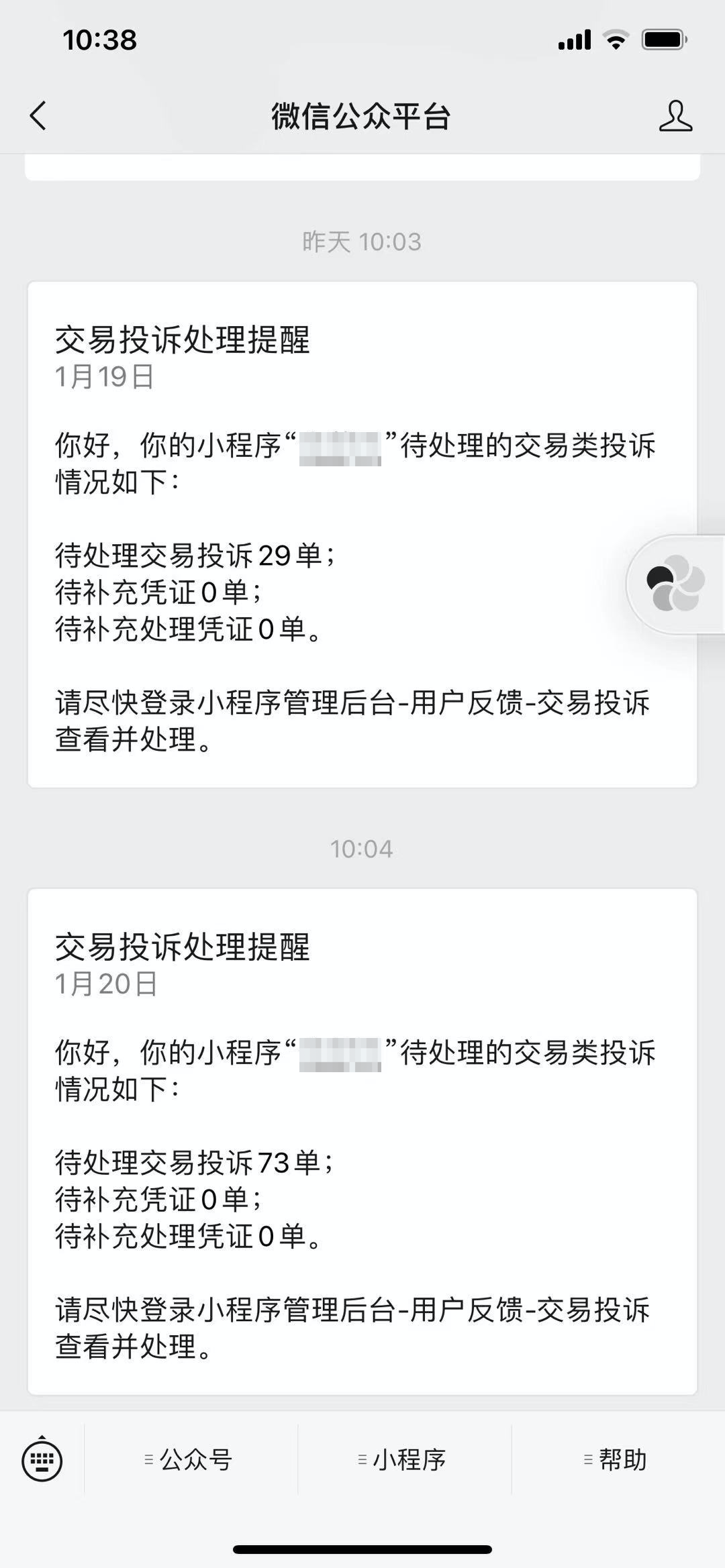Image resolution: width=725 pixels, height=1568 pixels.
Task: Tap the floating pinwheel shortcut button
Action: [x=675, y=584]
